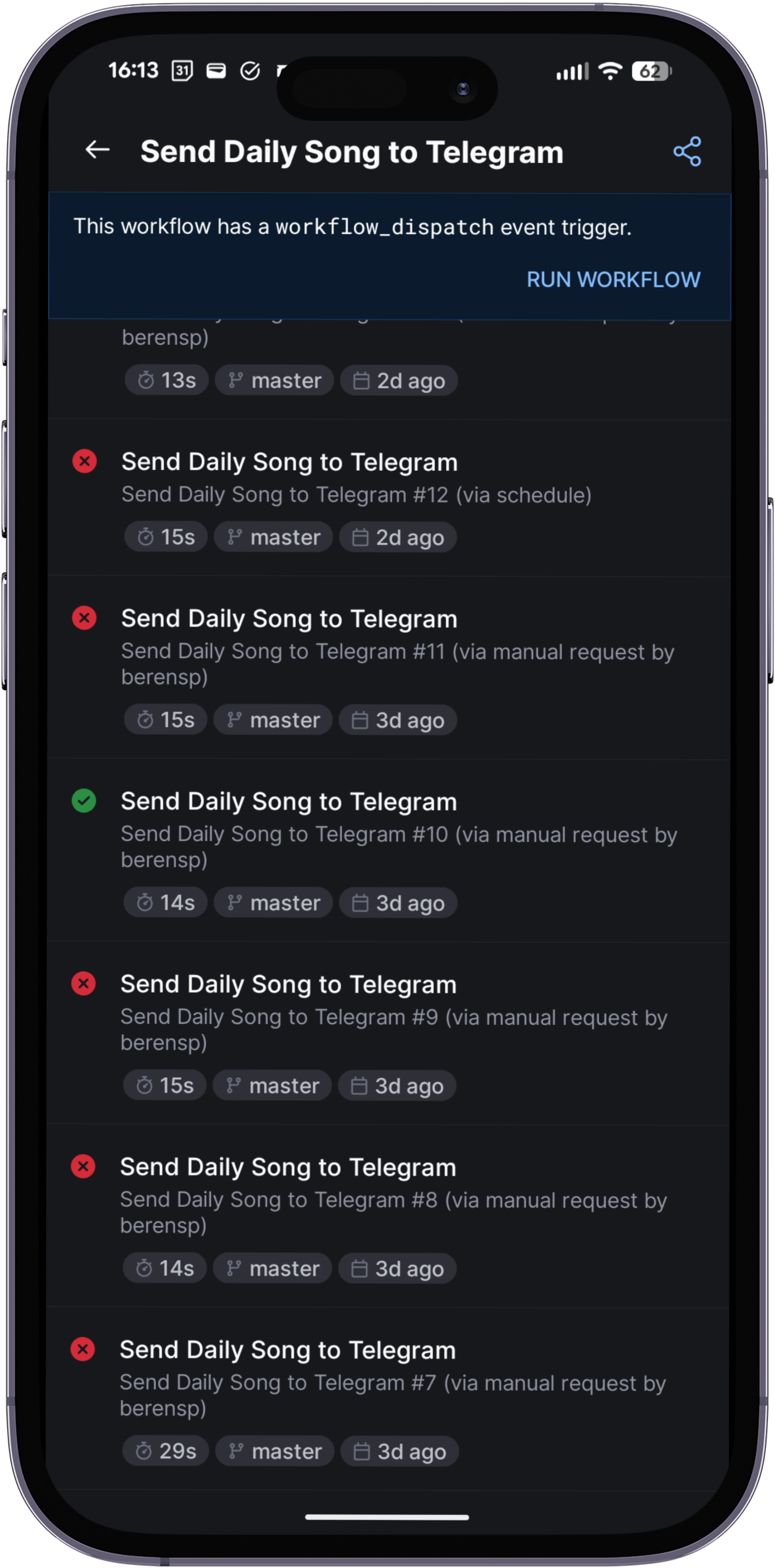Tap the workflow_dispatch trigger banner

tap(353, 227)
